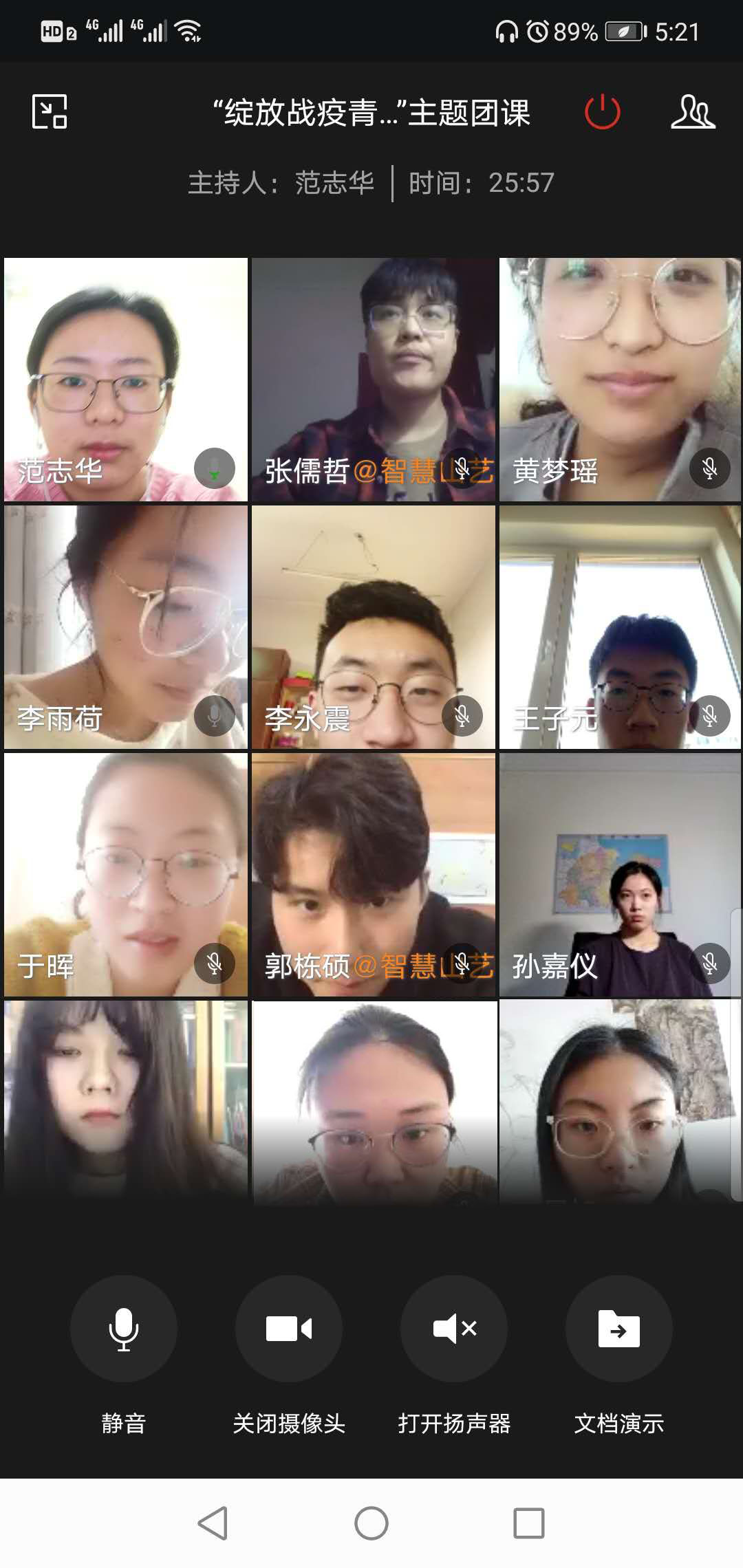
Task: Select 张儒哲's video tile
Action: (x=373, y=378)
